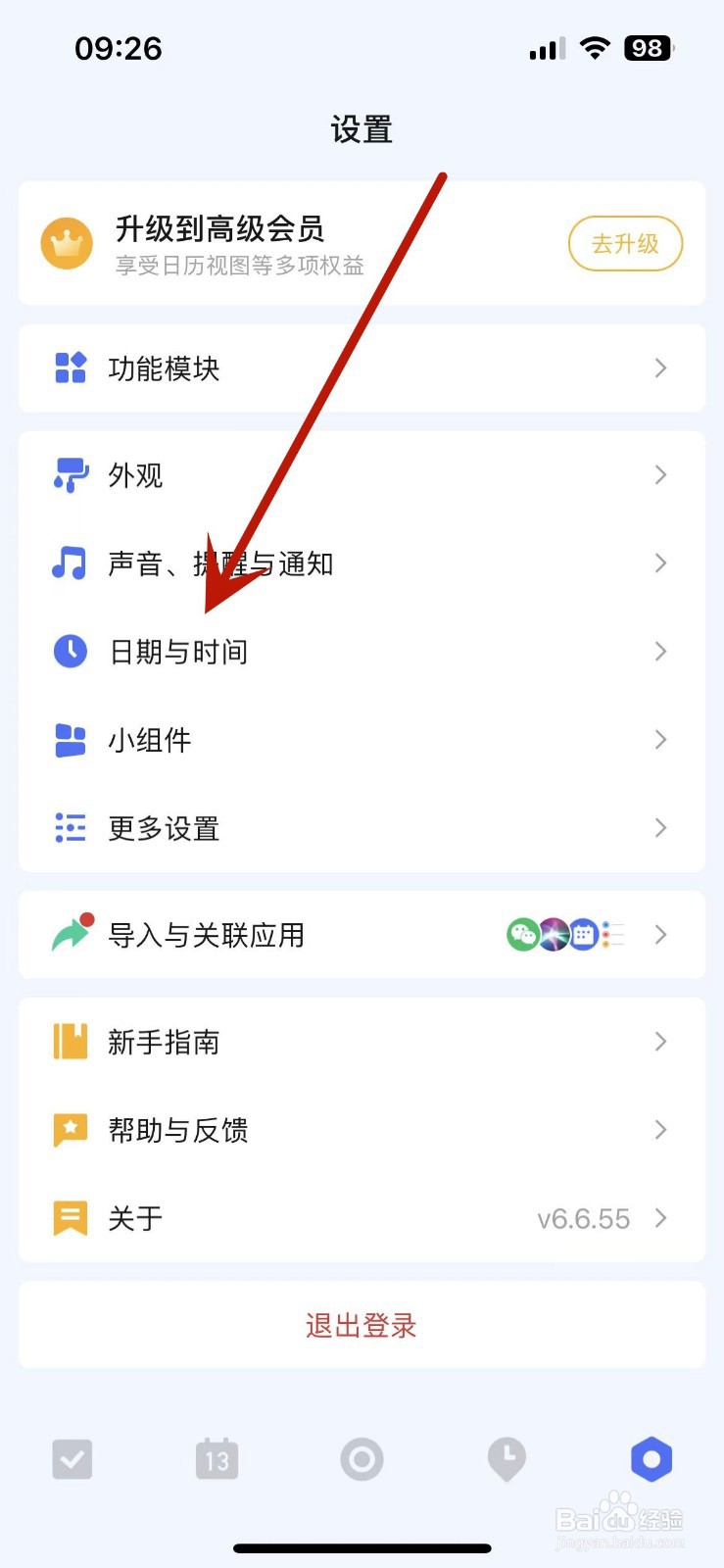Expand the 更多设置 row chevron
Image resolution: width=724 pixels, height=1568 pixels.
click(660, 828)
